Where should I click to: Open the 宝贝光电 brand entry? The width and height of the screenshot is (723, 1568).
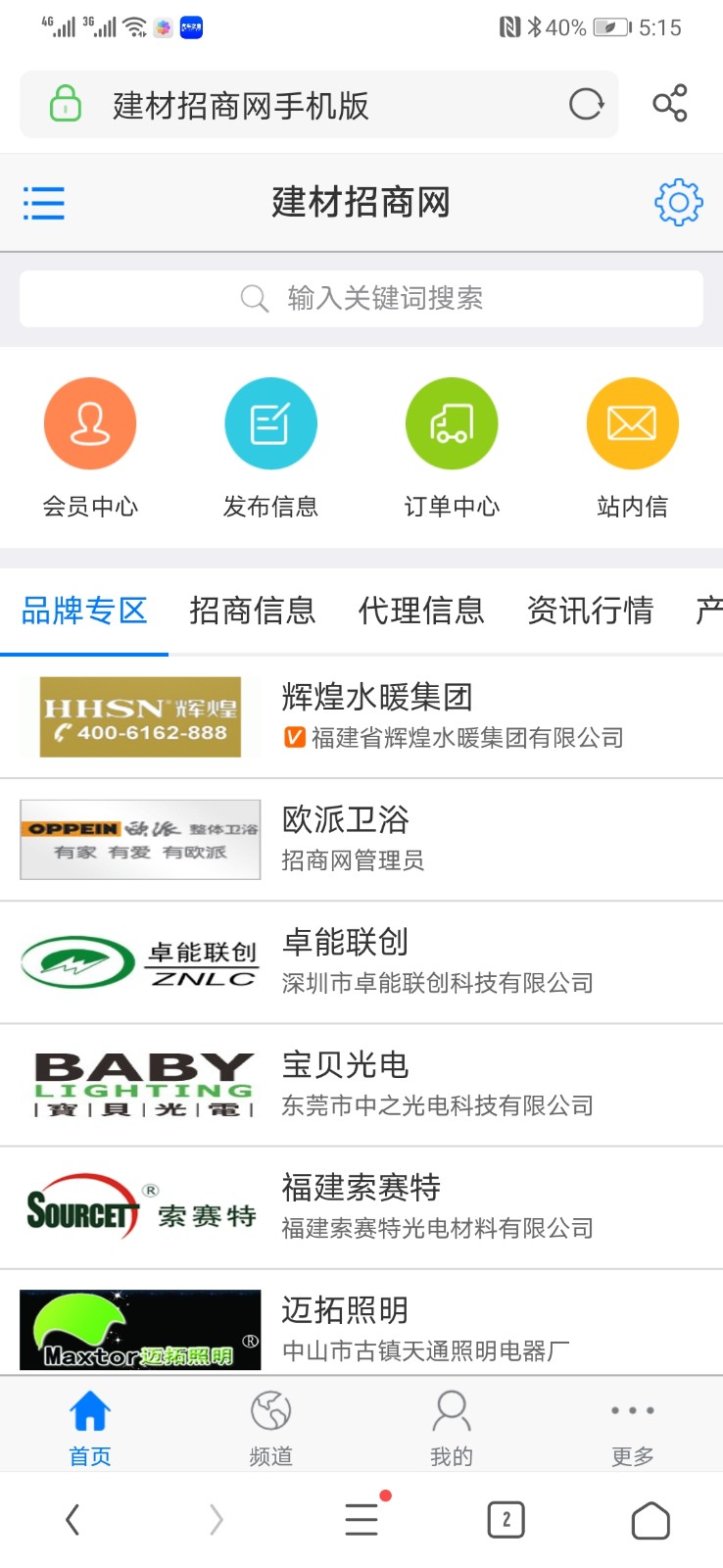pyautogui.click(x=361, y=1085)
